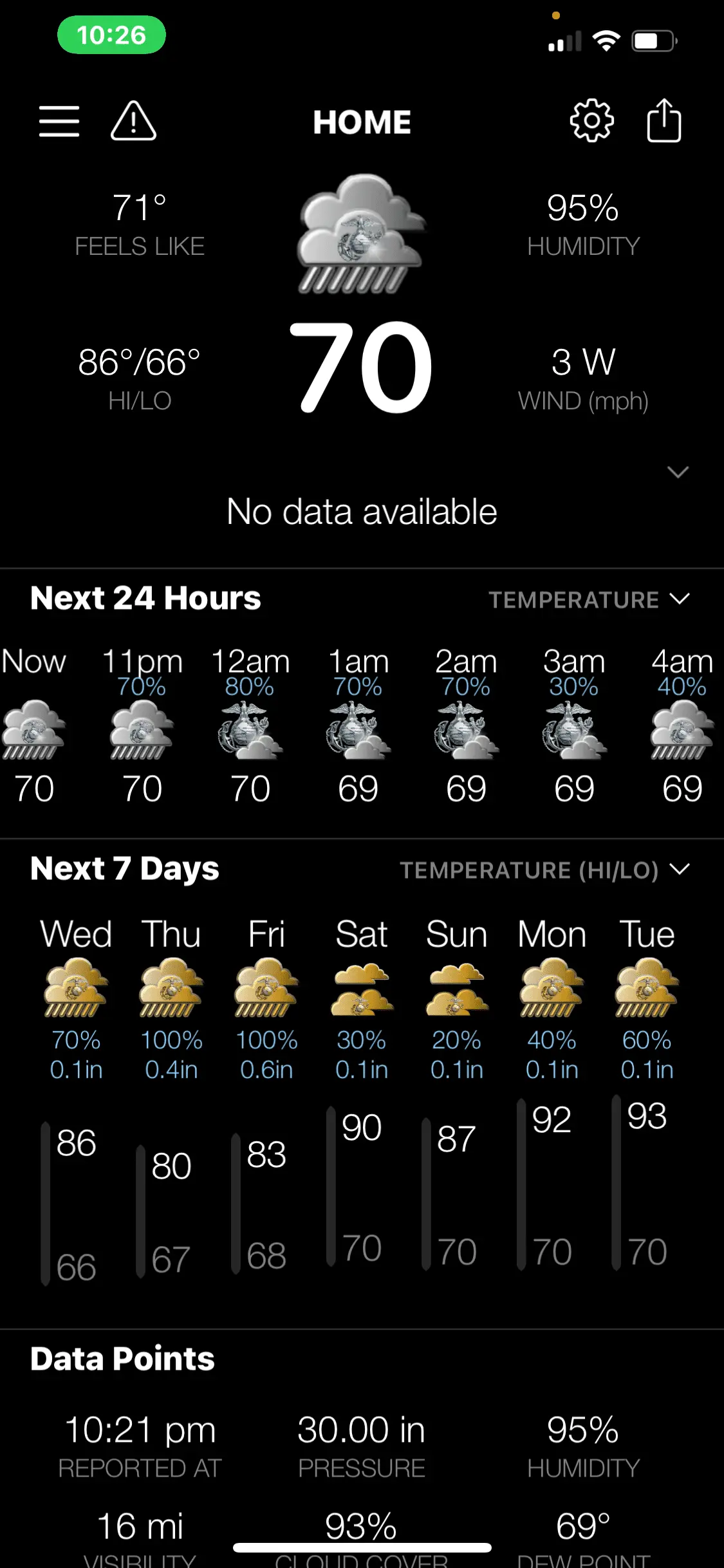Select the 12am hourly forecast

click(x=250, y=726)
